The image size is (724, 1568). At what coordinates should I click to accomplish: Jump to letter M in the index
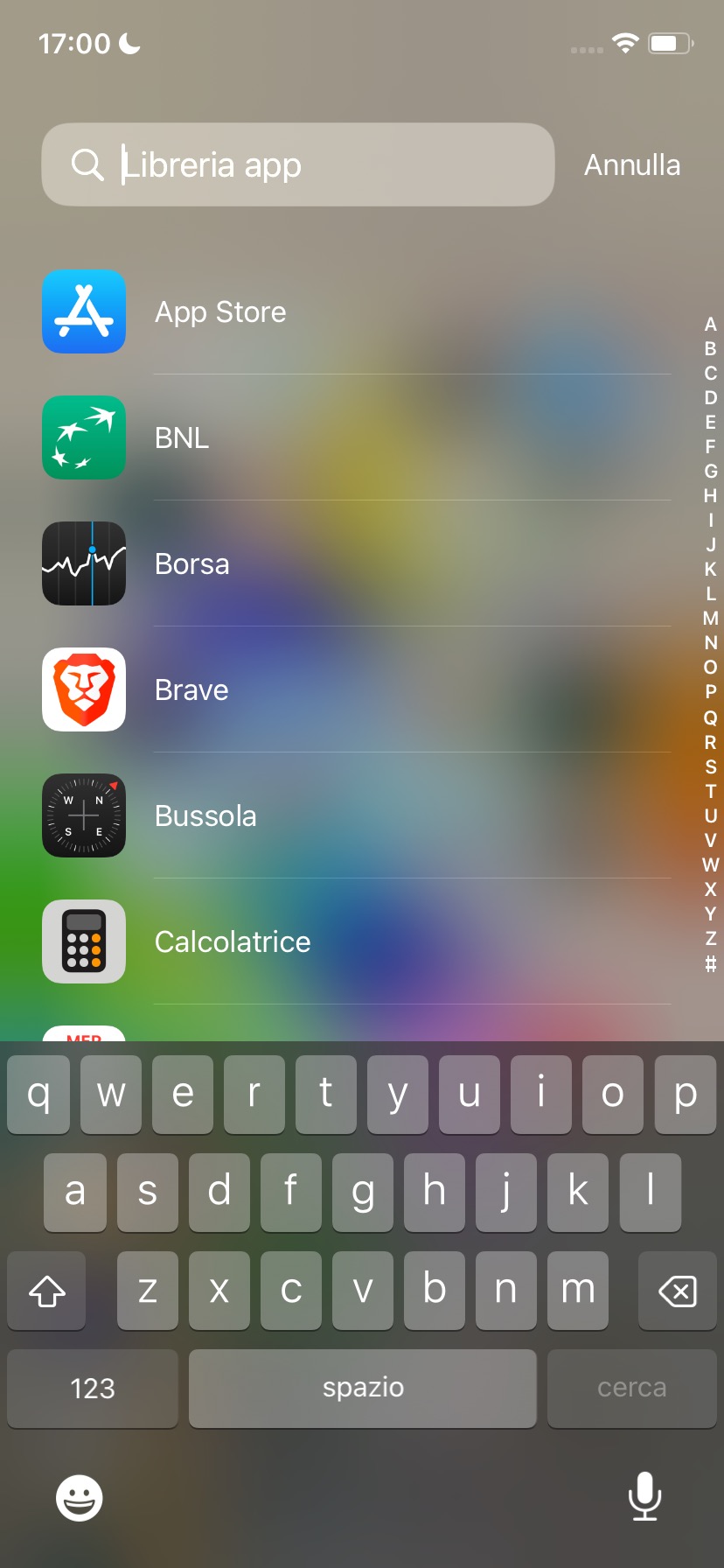click(711, 619)
